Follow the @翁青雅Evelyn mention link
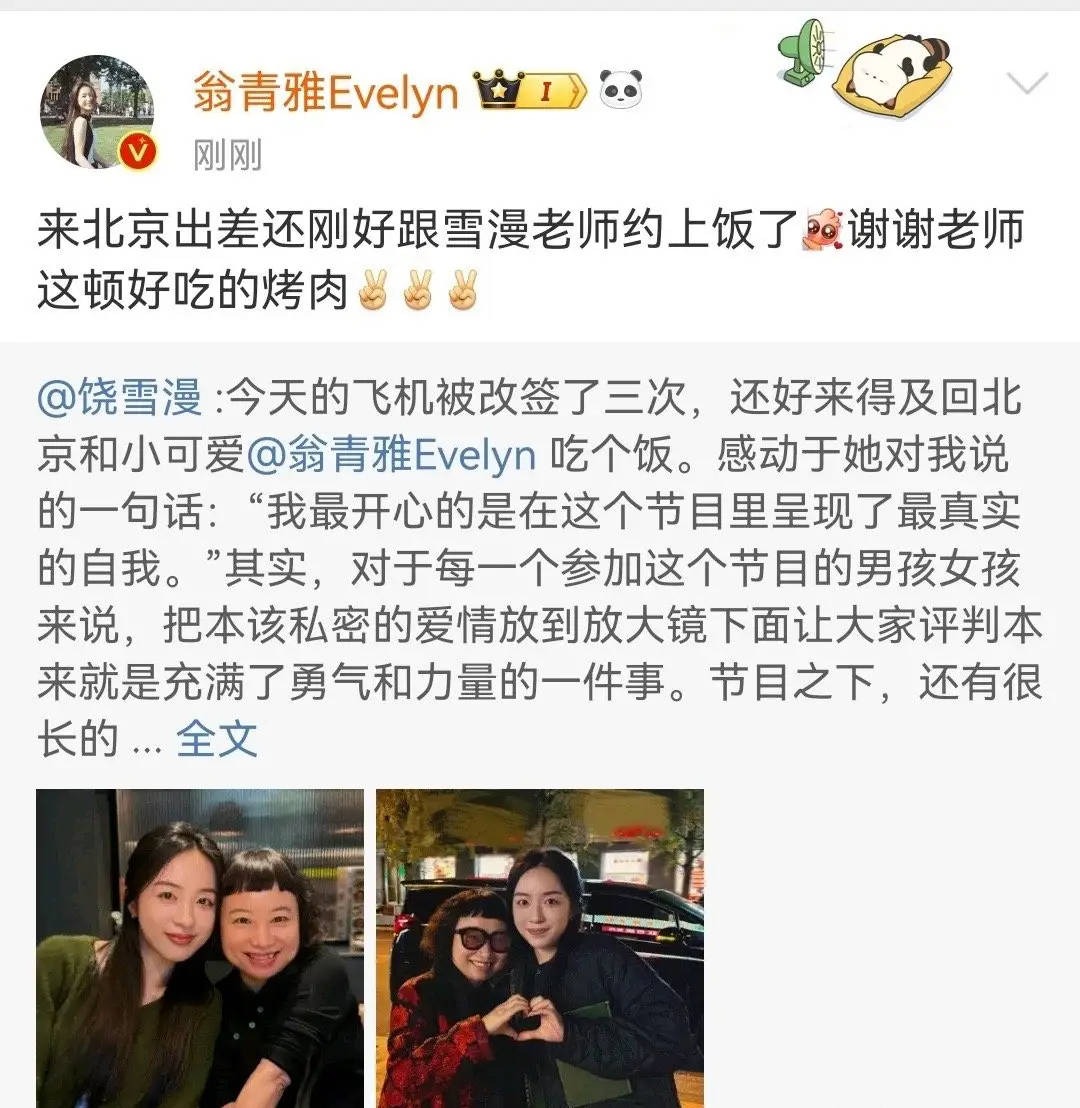1080x1108 pixels. click(x=390, y=456)
